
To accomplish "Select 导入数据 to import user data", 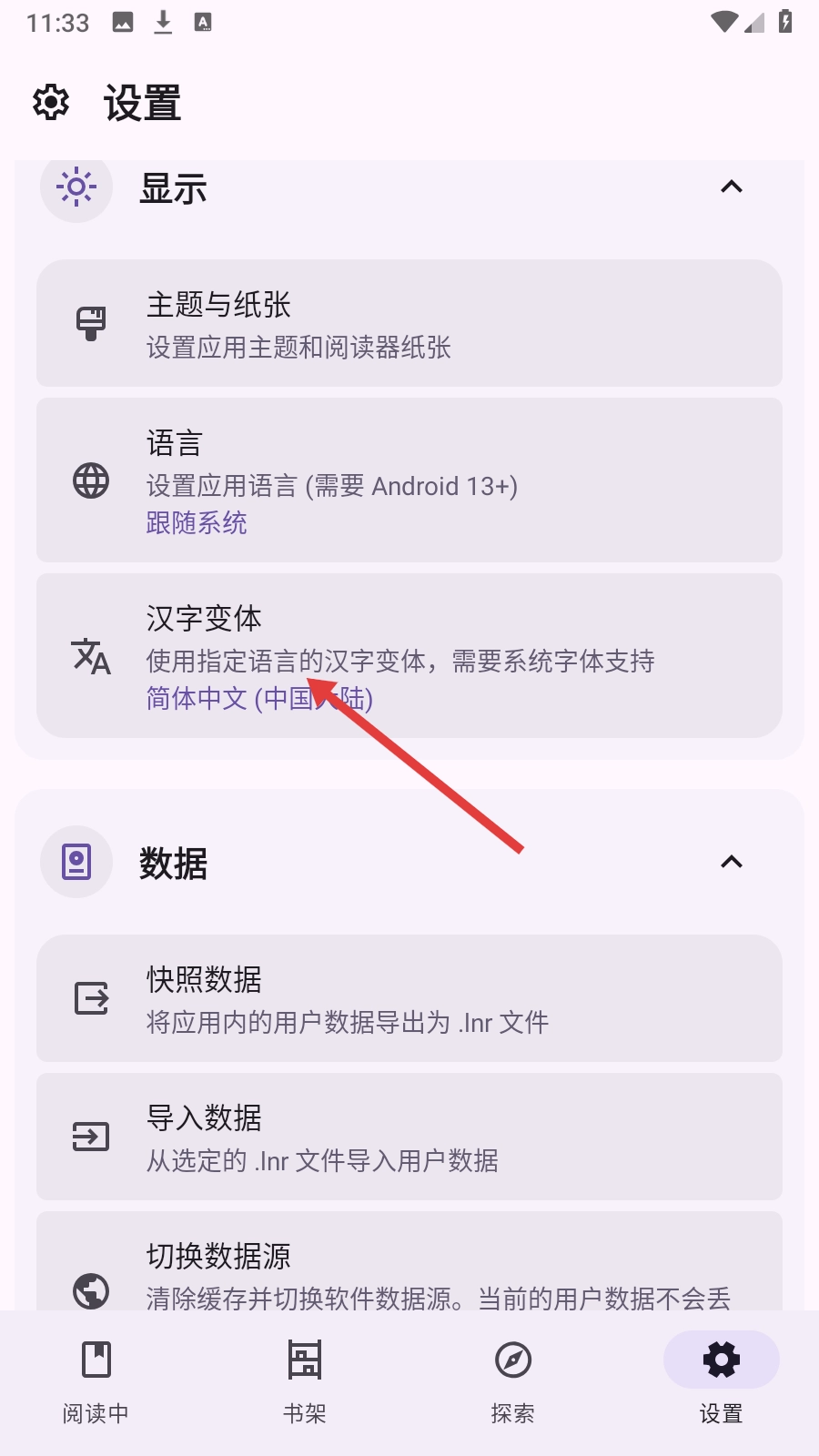I will pyautogui.click(x=409, y=1137).
